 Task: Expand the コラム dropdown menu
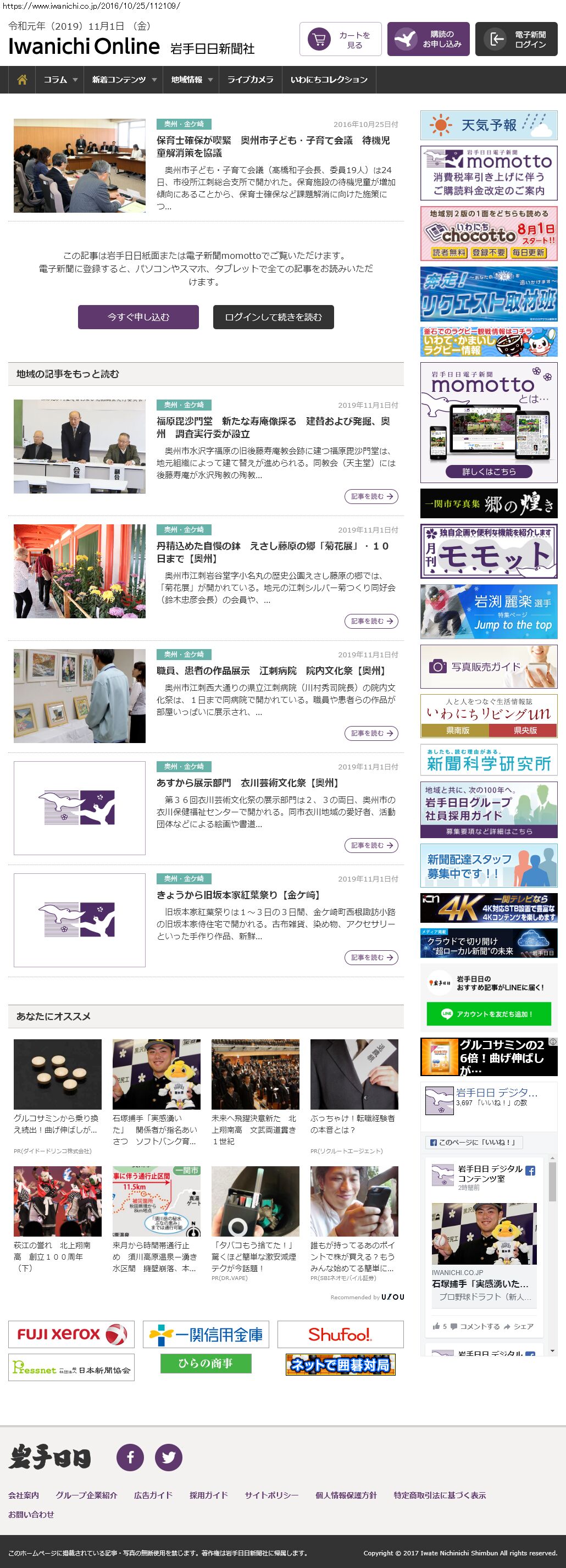[x=60, y=80]
